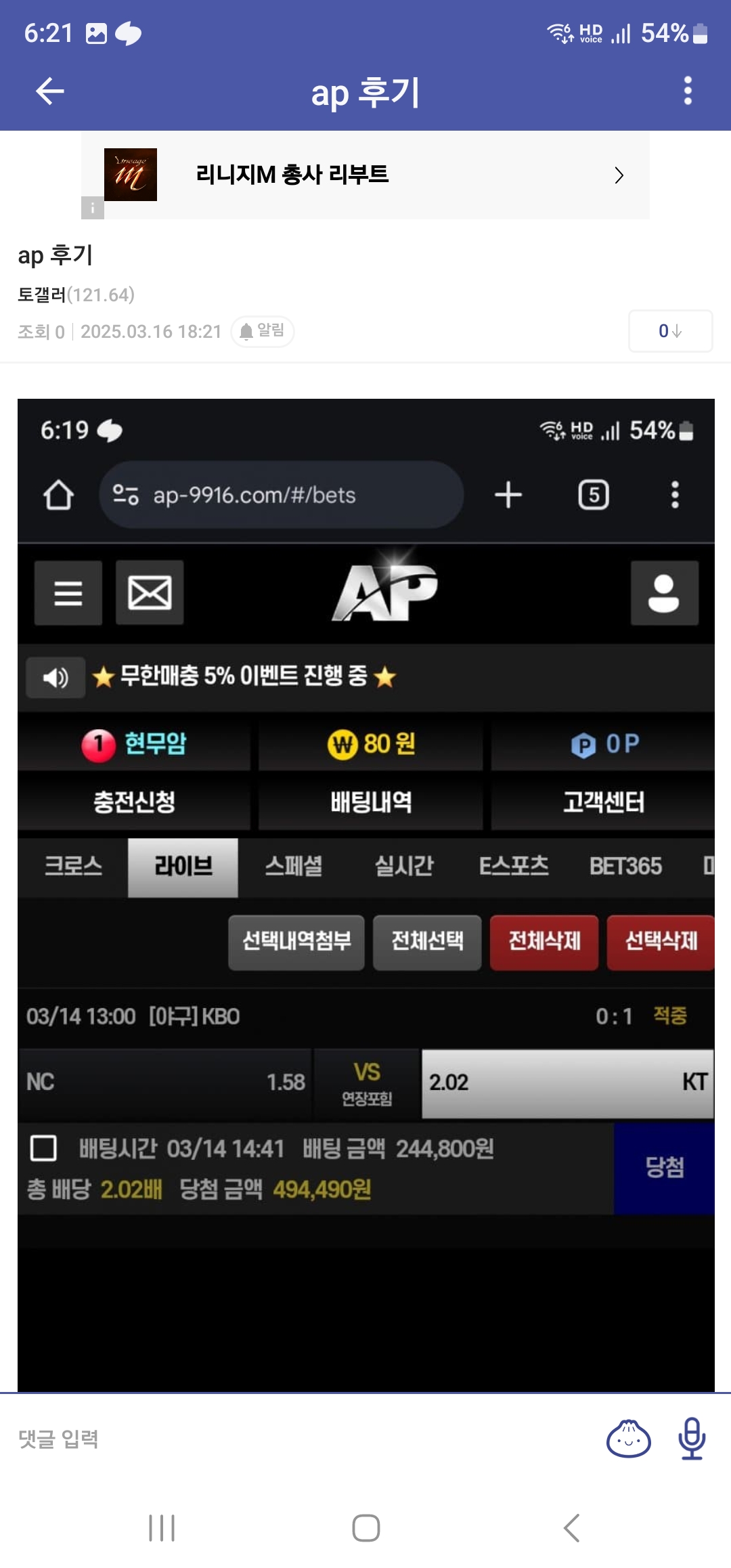The height and width of the screenshot is (1568, 731).
Task: Go back using the top-left arrow
Action: pos(50,91)
